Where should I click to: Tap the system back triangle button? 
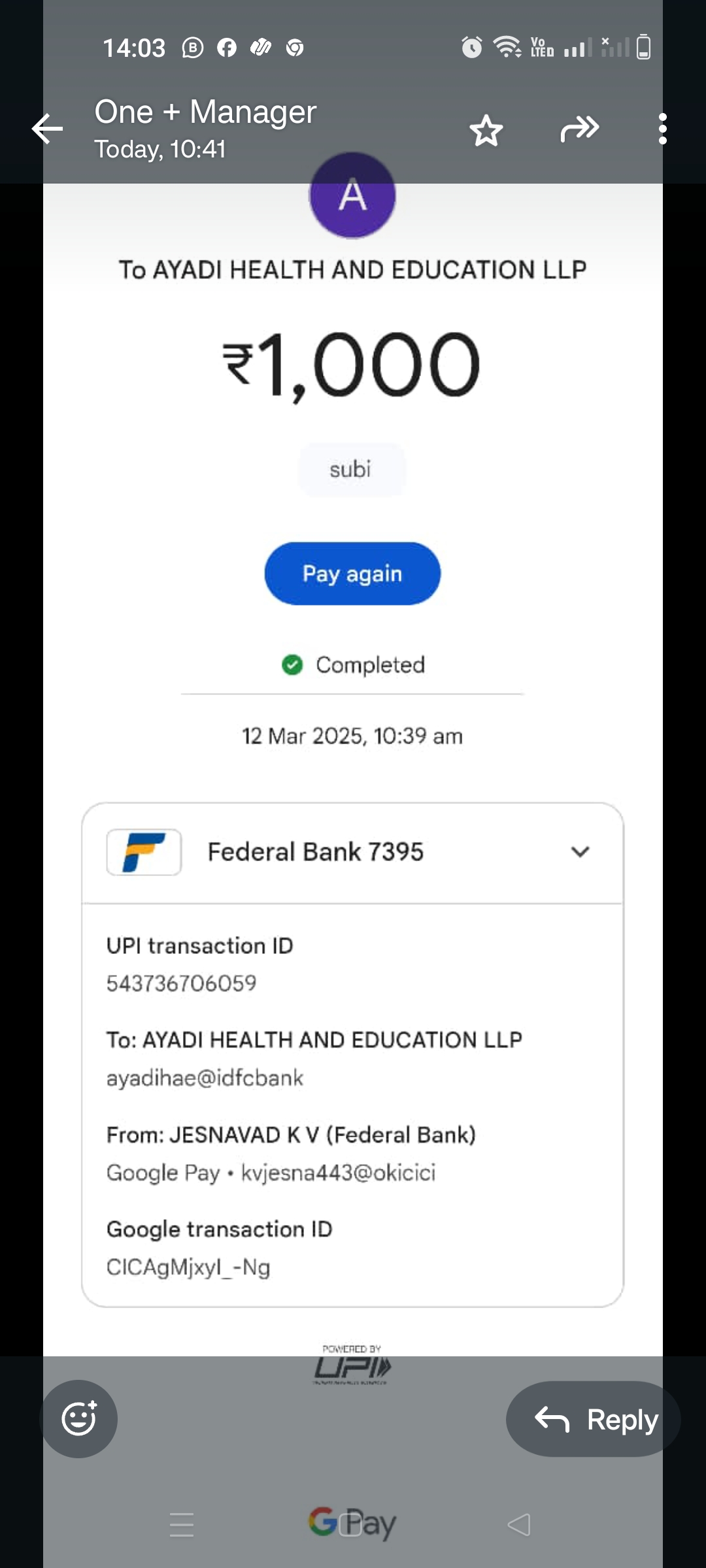pos(519,1524)
